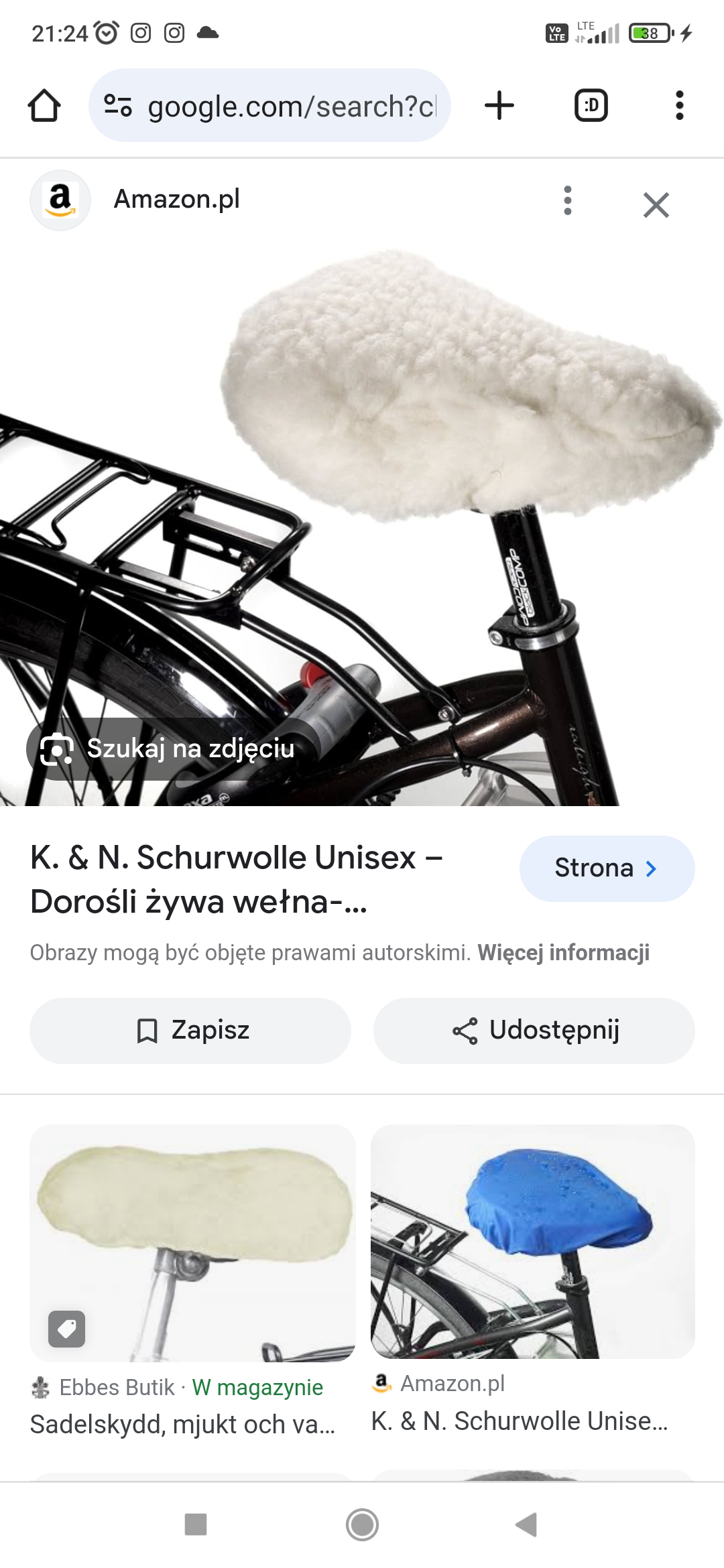Open the Więcej informacji link
The image size is (724, 1568).
[x=563, y=952]
